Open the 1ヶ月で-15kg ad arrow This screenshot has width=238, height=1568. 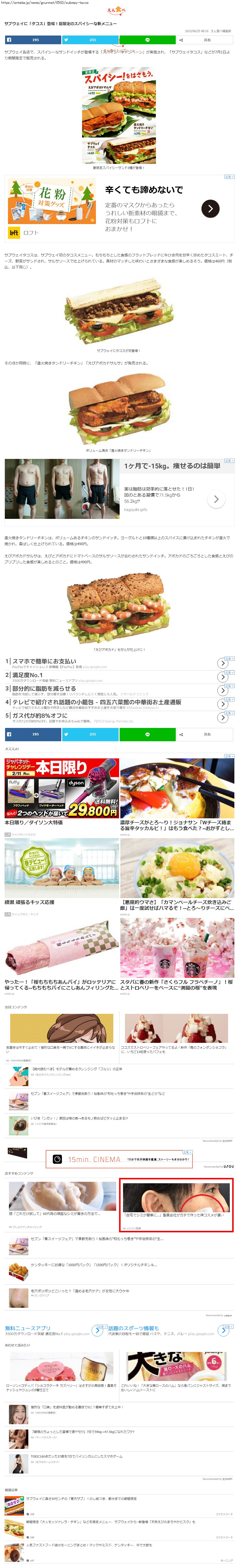(215, 499)
